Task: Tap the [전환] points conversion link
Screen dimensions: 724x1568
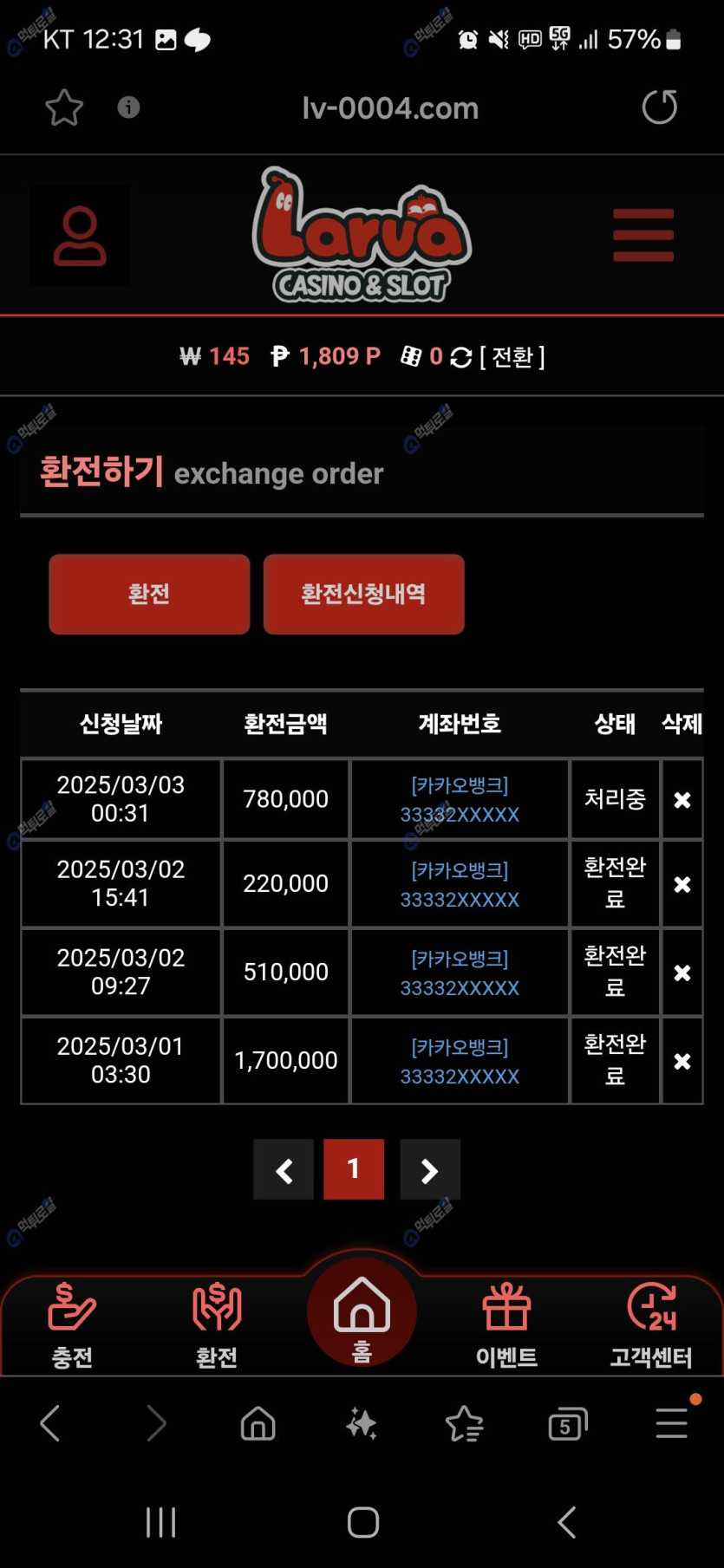Action: pos(512,357)
